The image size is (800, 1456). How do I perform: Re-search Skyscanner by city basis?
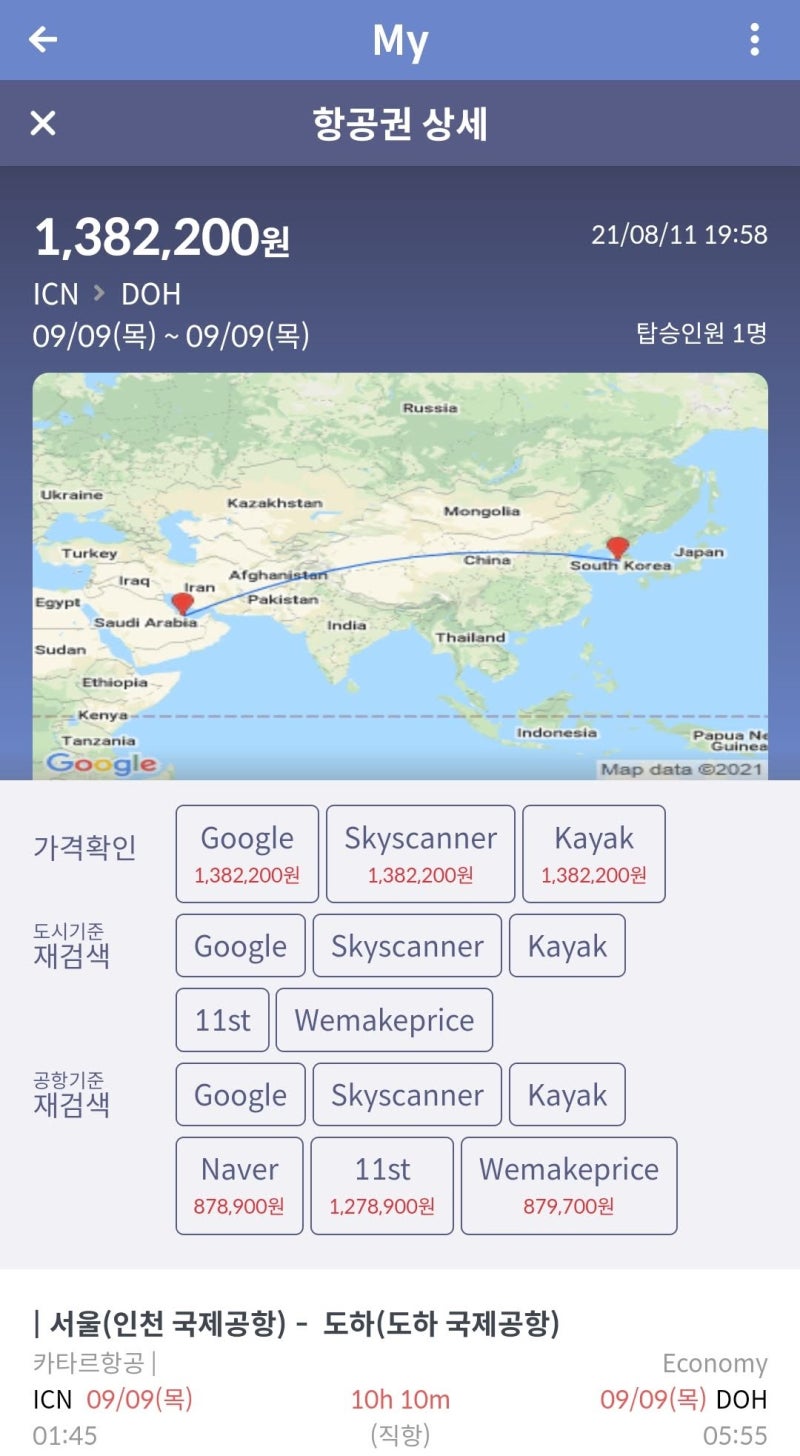pos(407,945)
